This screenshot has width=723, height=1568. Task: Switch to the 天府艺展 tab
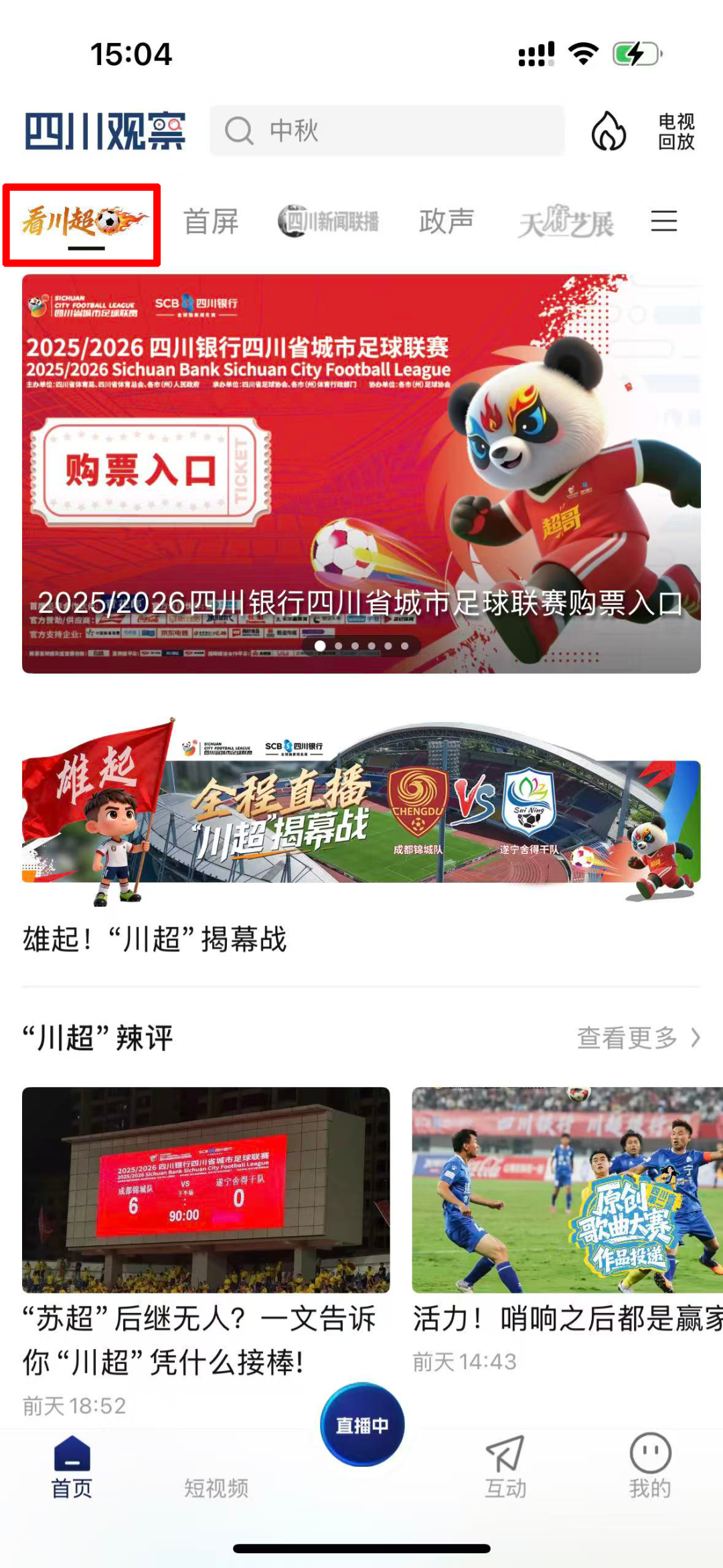coord(566,223)
